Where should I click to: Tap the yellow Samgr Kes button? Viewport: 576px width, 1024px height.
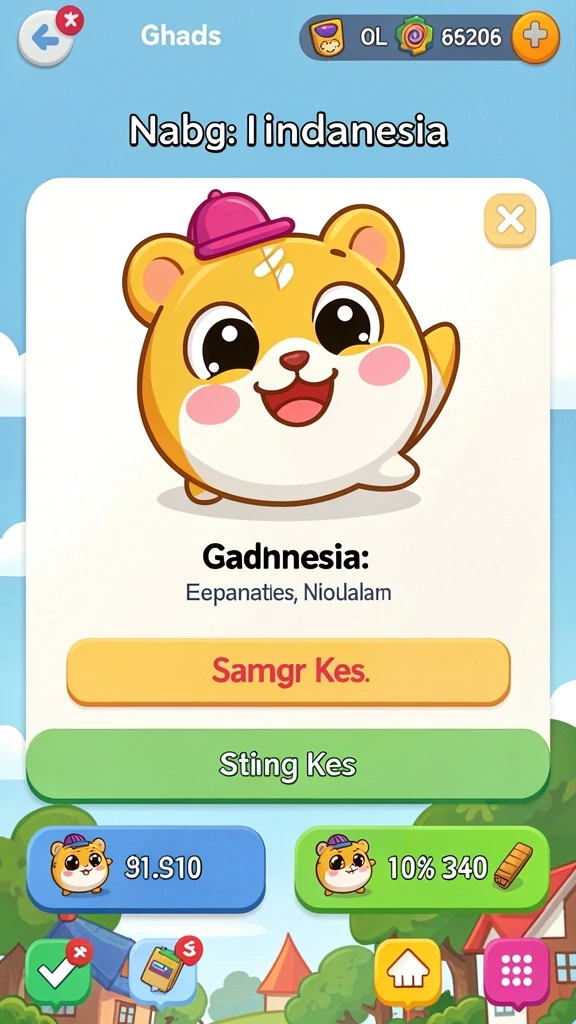click(x=288, y=672)
